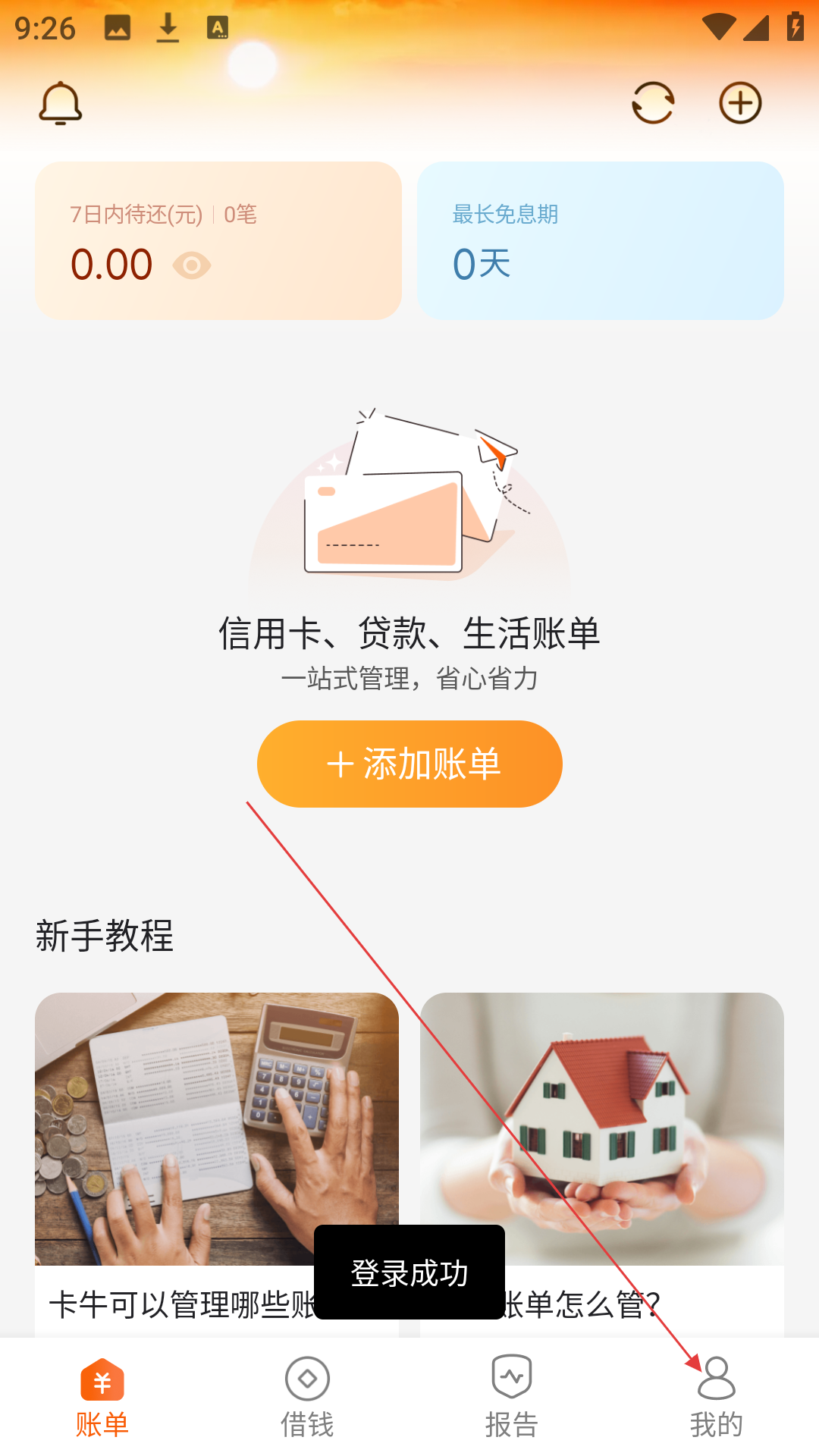Open tutorial 卡牛可以管理哪些账单
This screenshot has width=819, height=1456.
(217, 1165)
